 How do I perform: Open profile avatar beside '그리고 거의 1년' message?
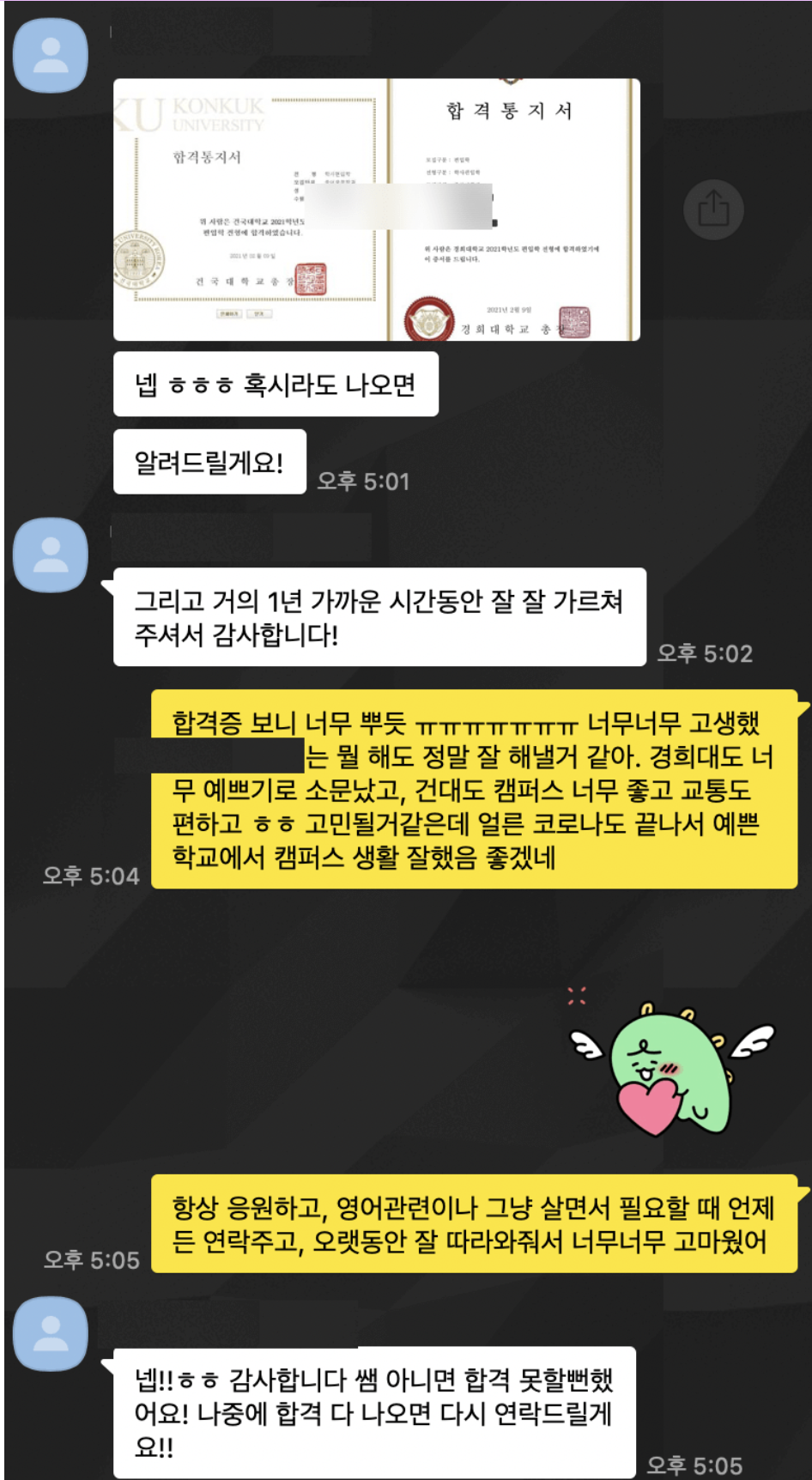pos(51,555)
